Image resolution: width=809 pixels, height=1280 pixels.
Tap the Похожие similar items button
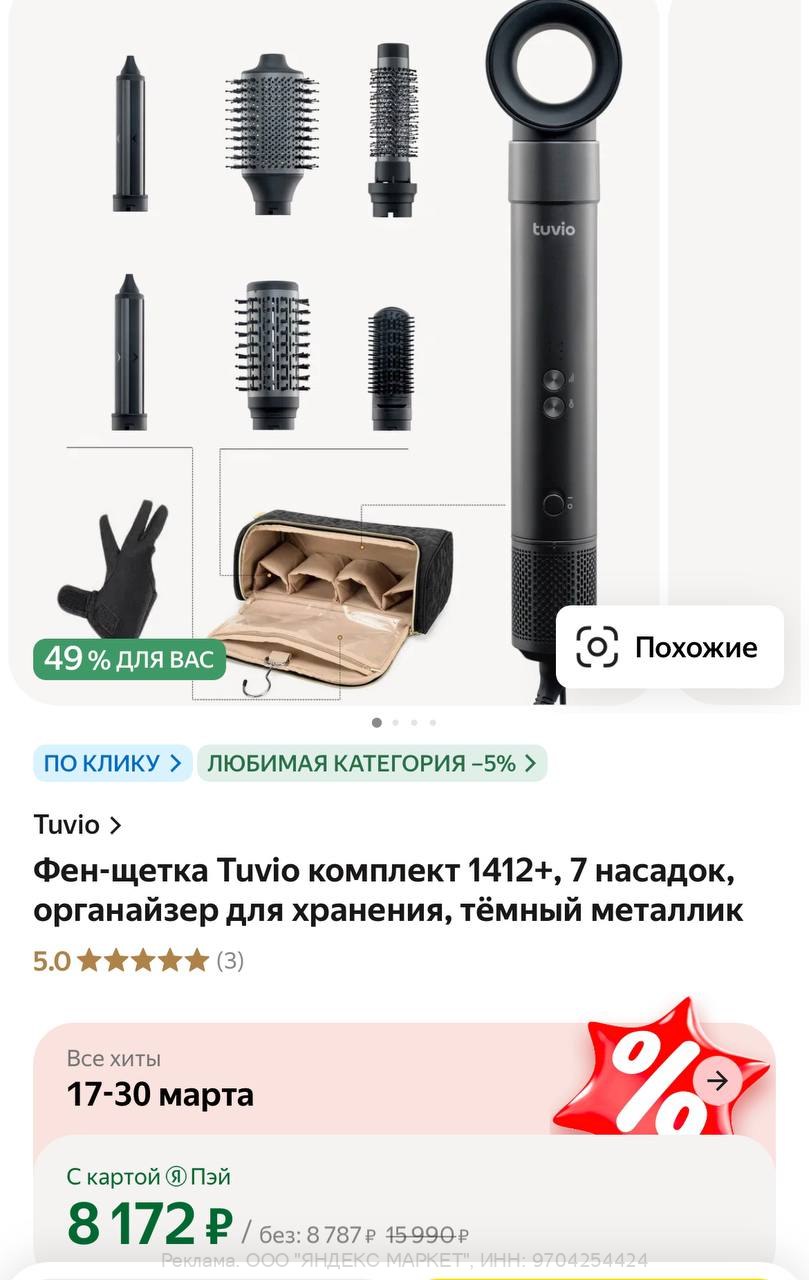tap(669, 647)
